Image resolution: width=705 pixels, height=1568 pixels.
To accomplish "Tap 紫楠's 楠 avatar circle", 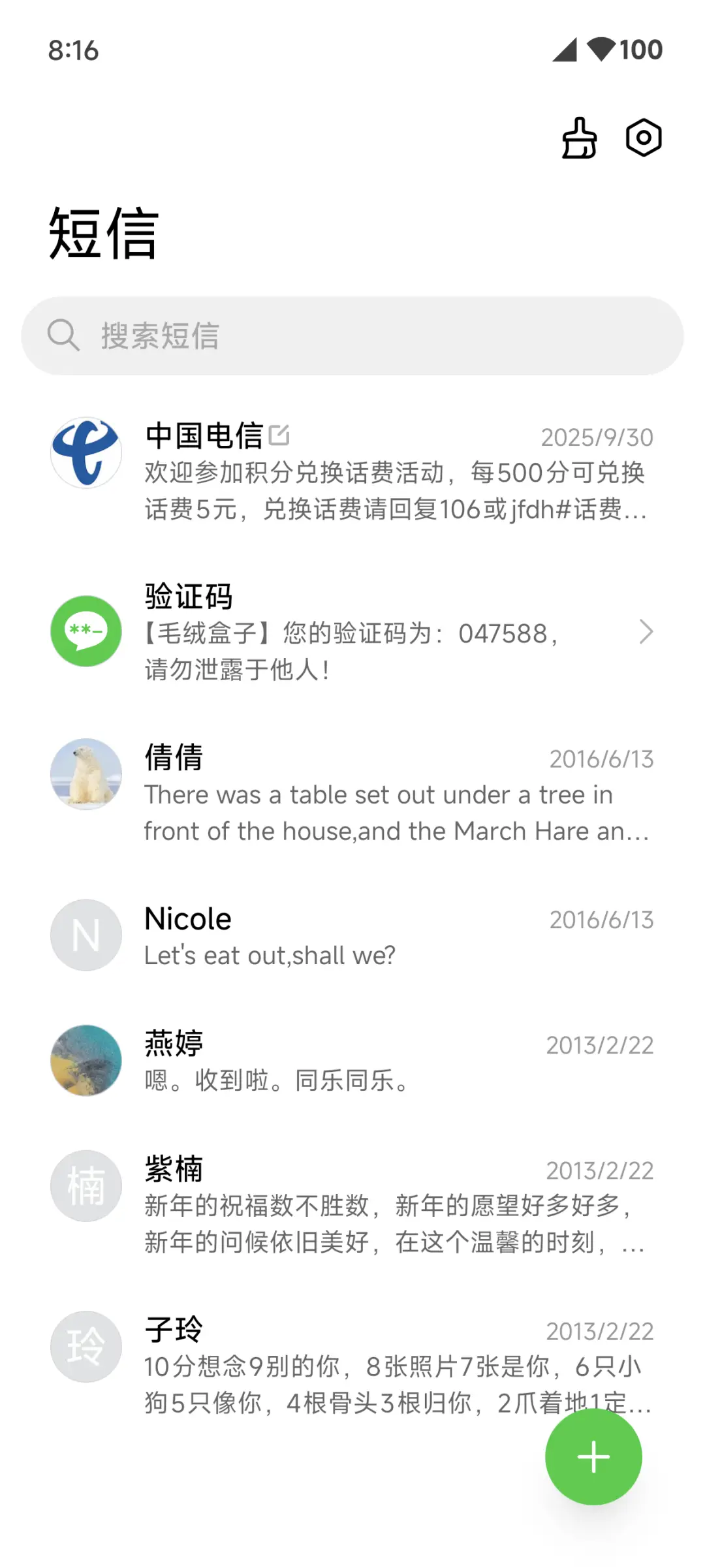I will tap(85, 1186).
